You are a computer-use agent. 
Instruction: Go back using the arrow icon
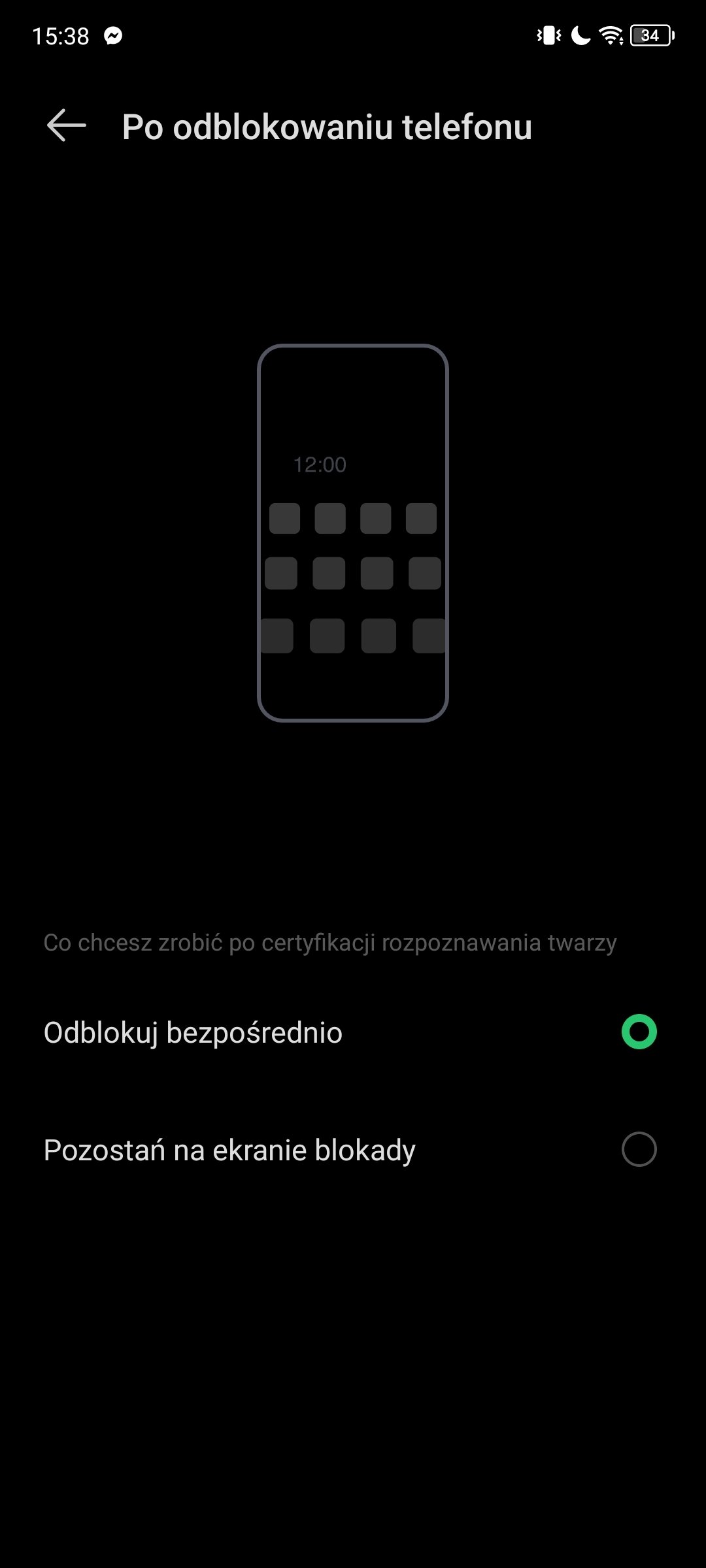(x=67, y=125)
